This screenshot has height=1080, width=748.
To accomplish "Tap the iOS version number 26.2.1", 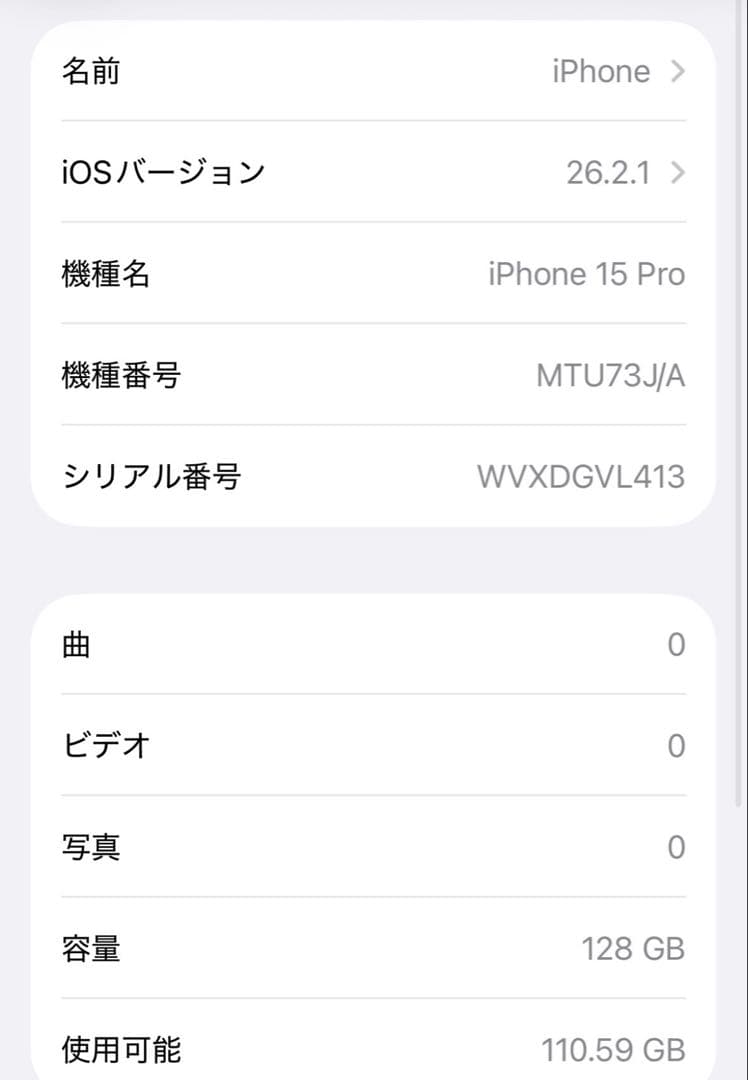I will (610, 172).
